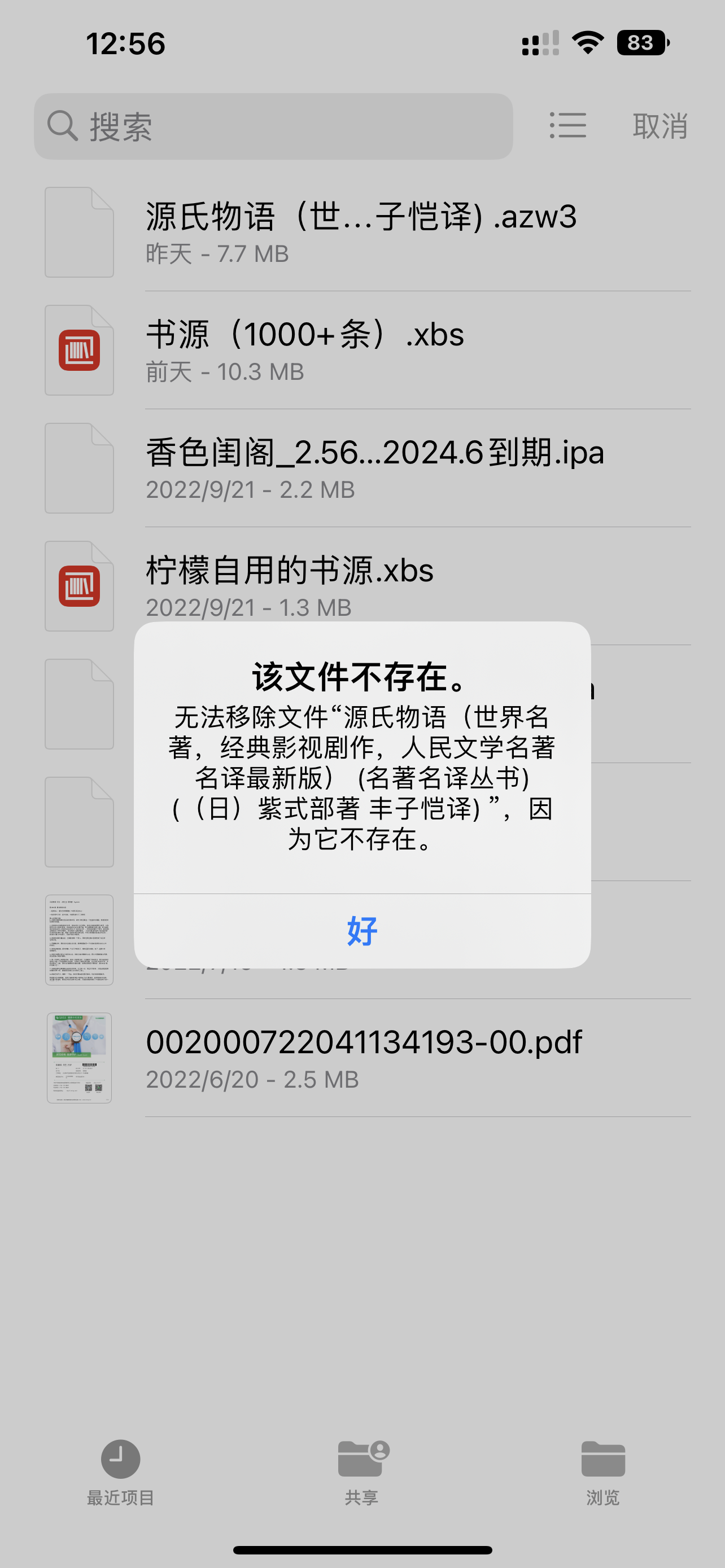This screenshot has width=725, height=1568.
Task: Open the 00200072204134193-00.pdf file
Action: coord(364,1057)
